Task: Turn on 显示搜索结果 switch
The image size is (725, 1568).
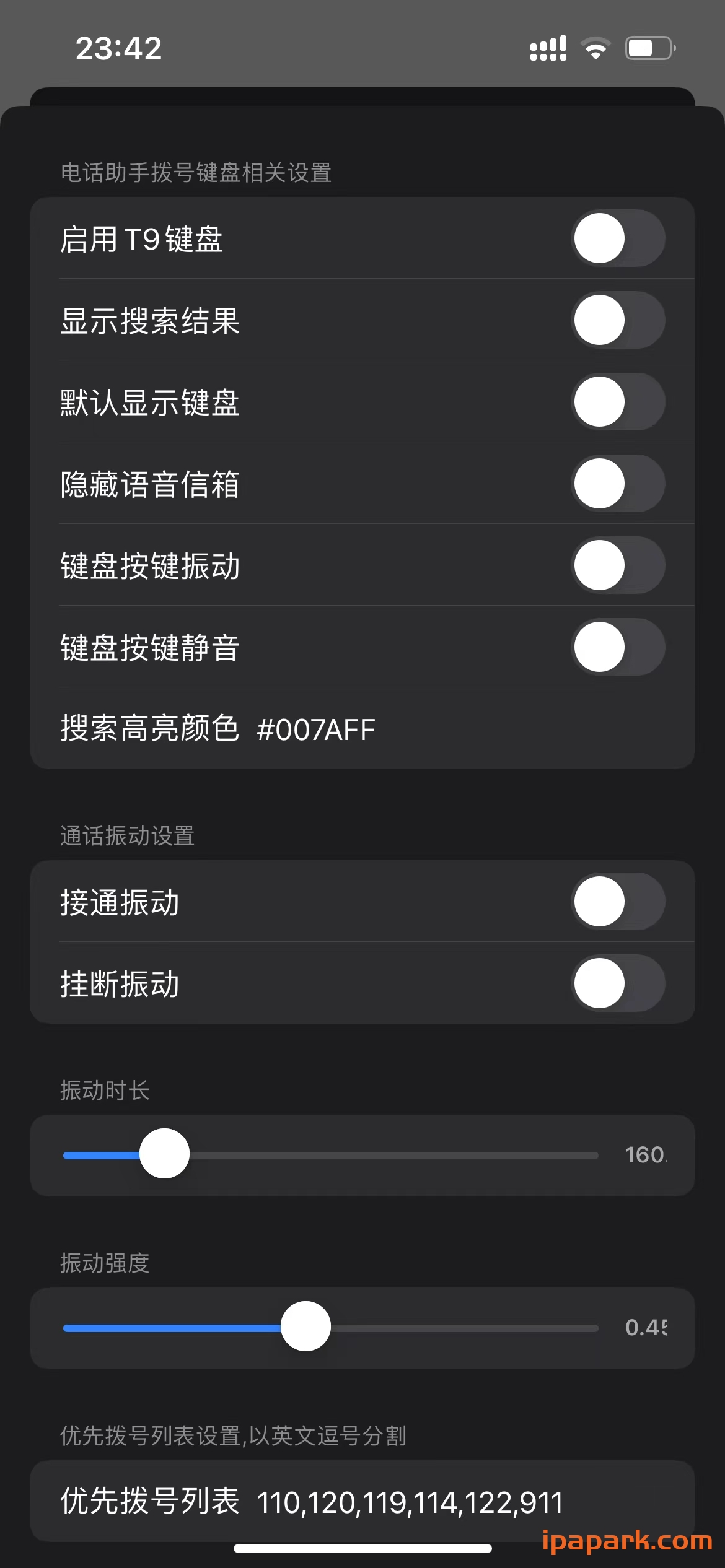Action: tap(618, 320)
